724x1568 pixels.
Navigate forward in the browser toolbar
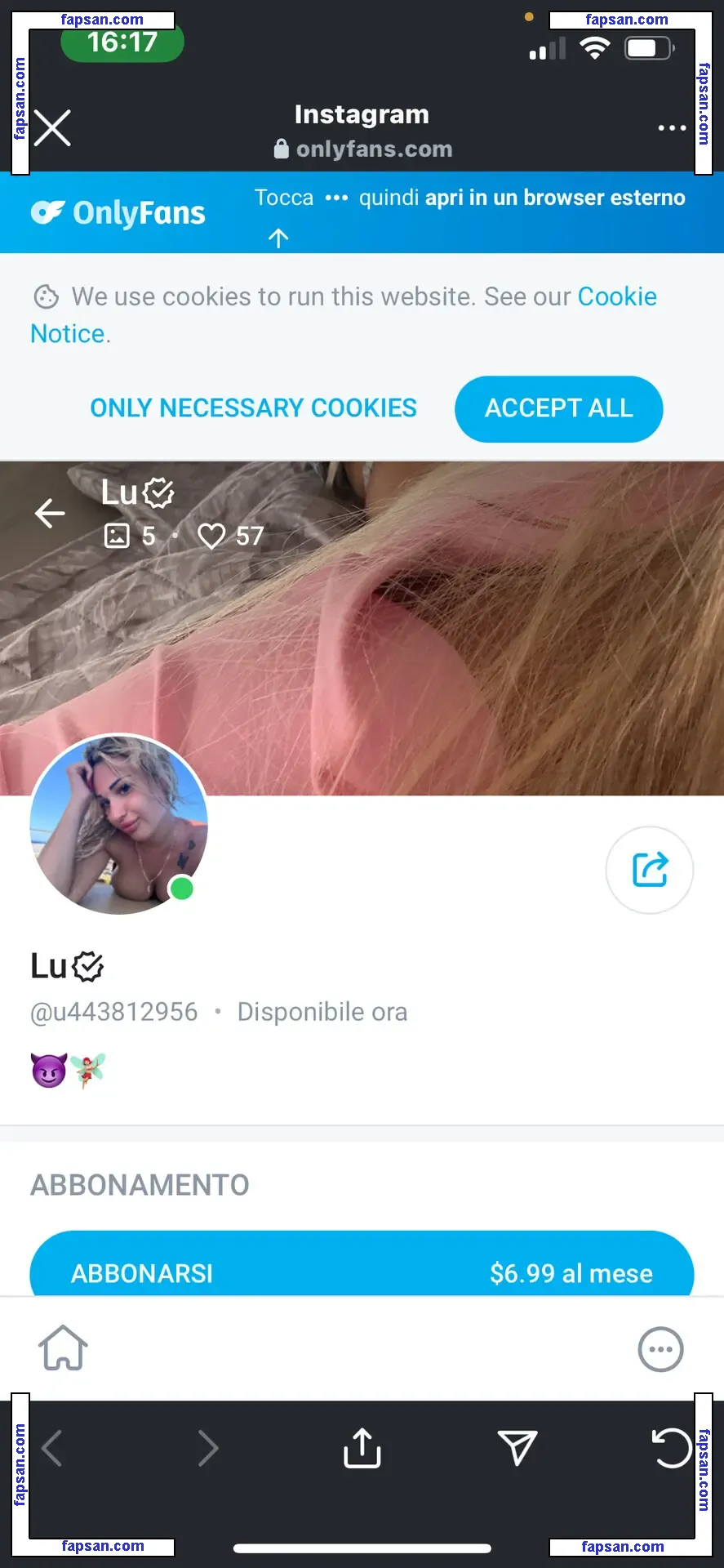[x=208, y=1449]
